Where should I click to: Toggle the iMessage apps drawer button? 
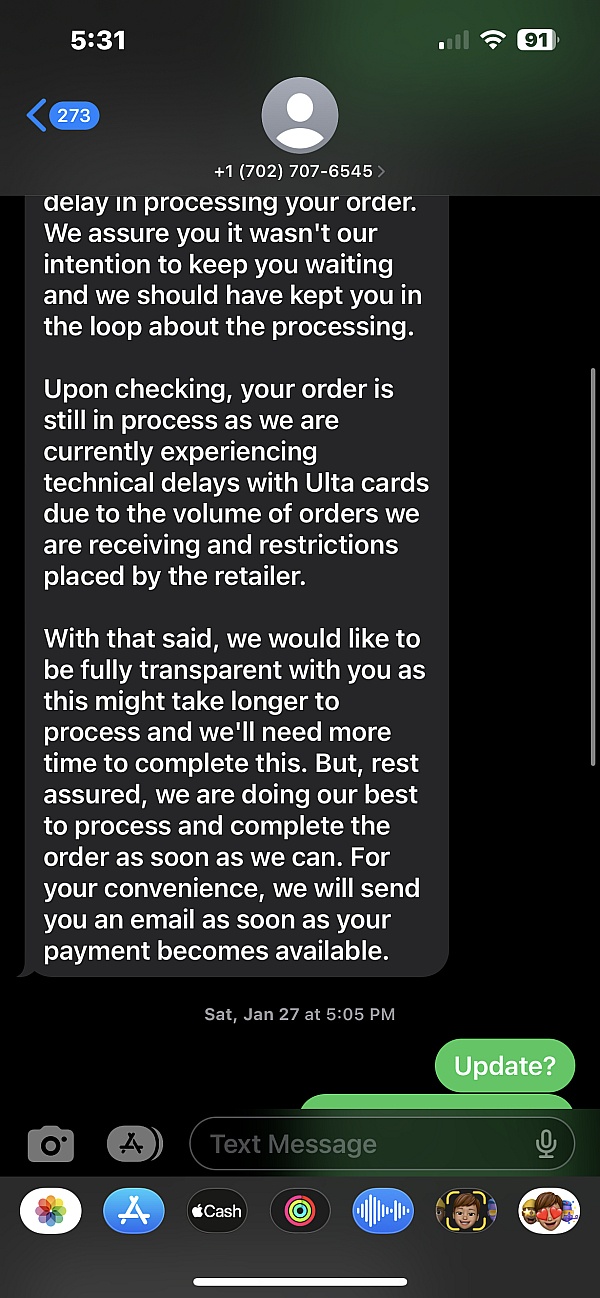coord(134,1143)
